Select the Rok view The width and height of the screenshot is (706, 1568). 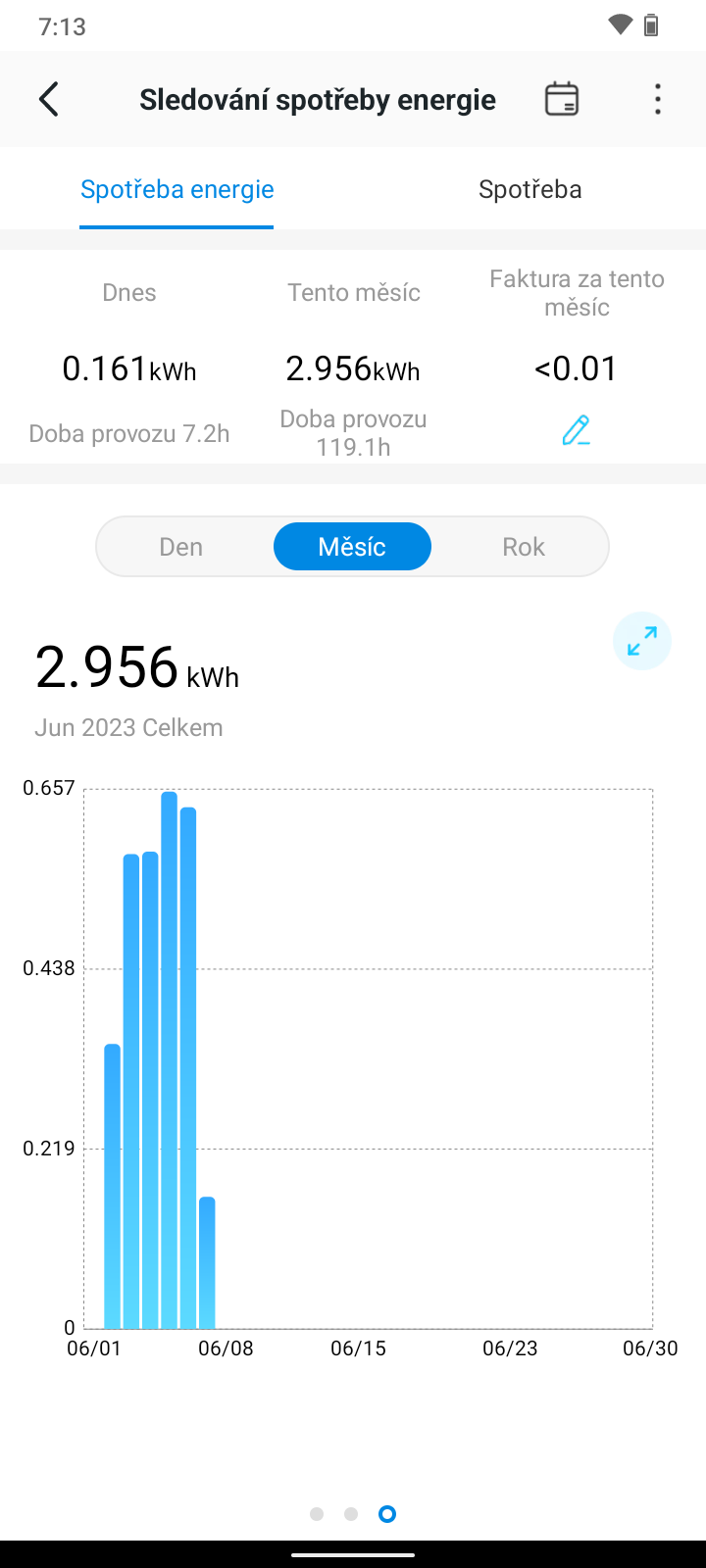524,547
